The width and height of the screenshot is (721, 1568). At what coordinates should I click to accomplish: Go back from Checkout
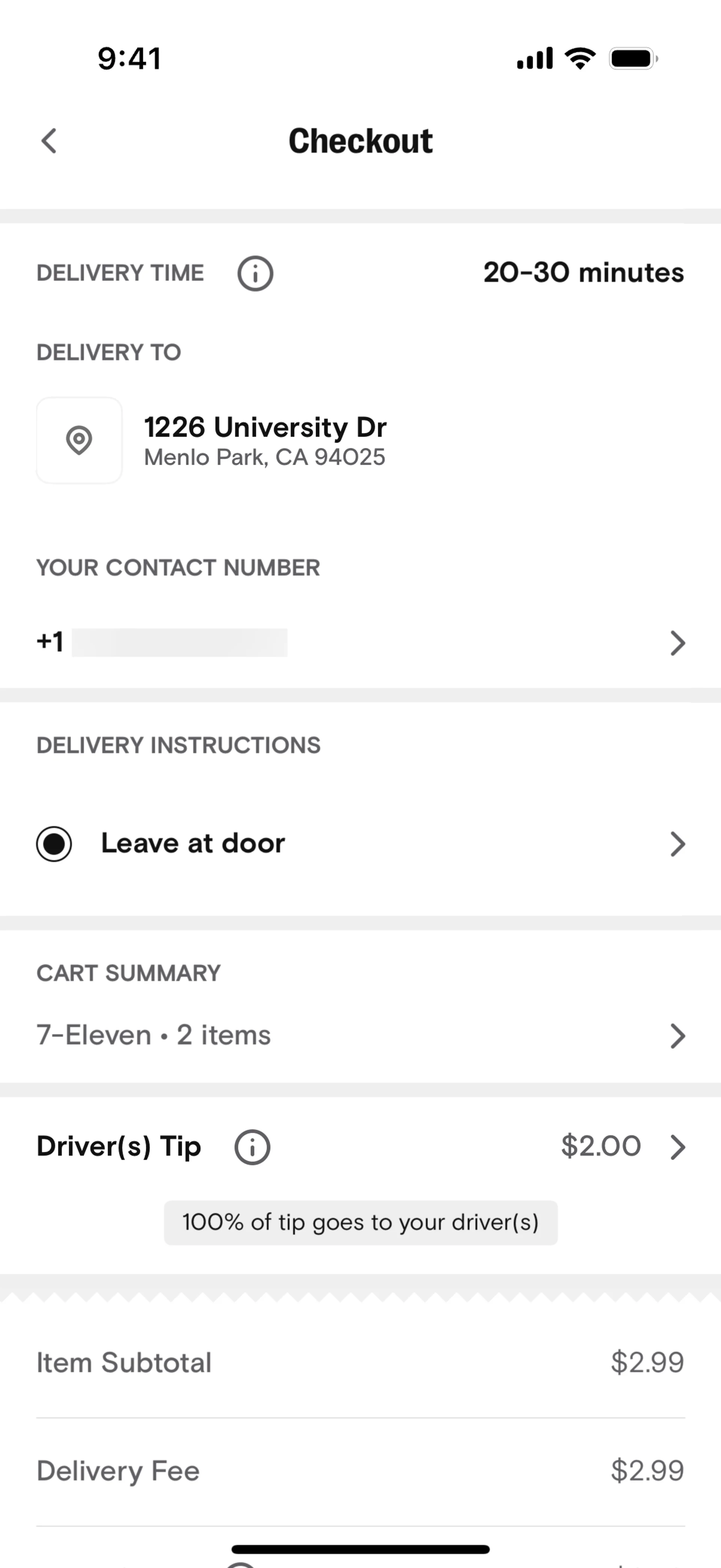(49, 140)
